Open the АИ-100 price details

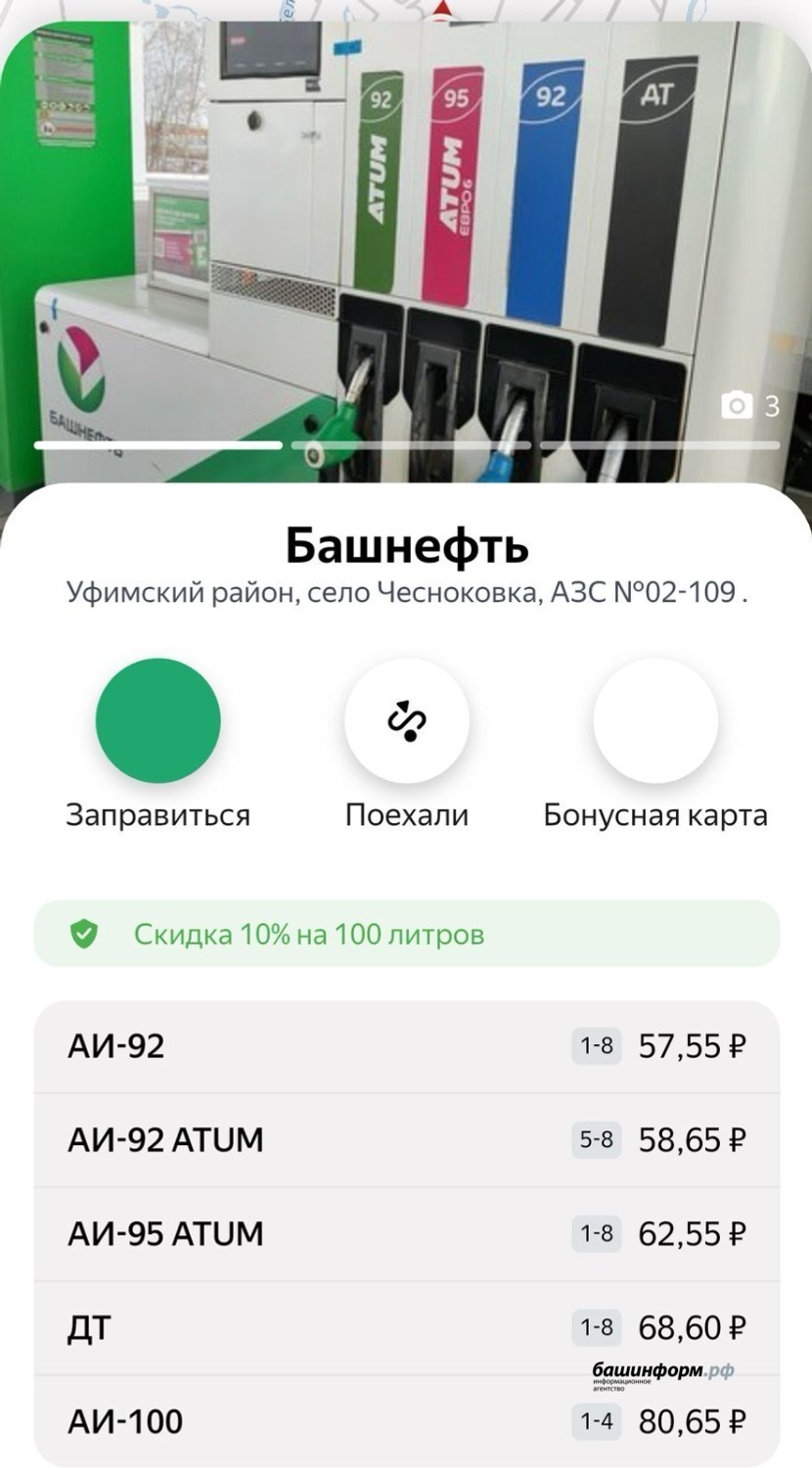[407, 1421]
